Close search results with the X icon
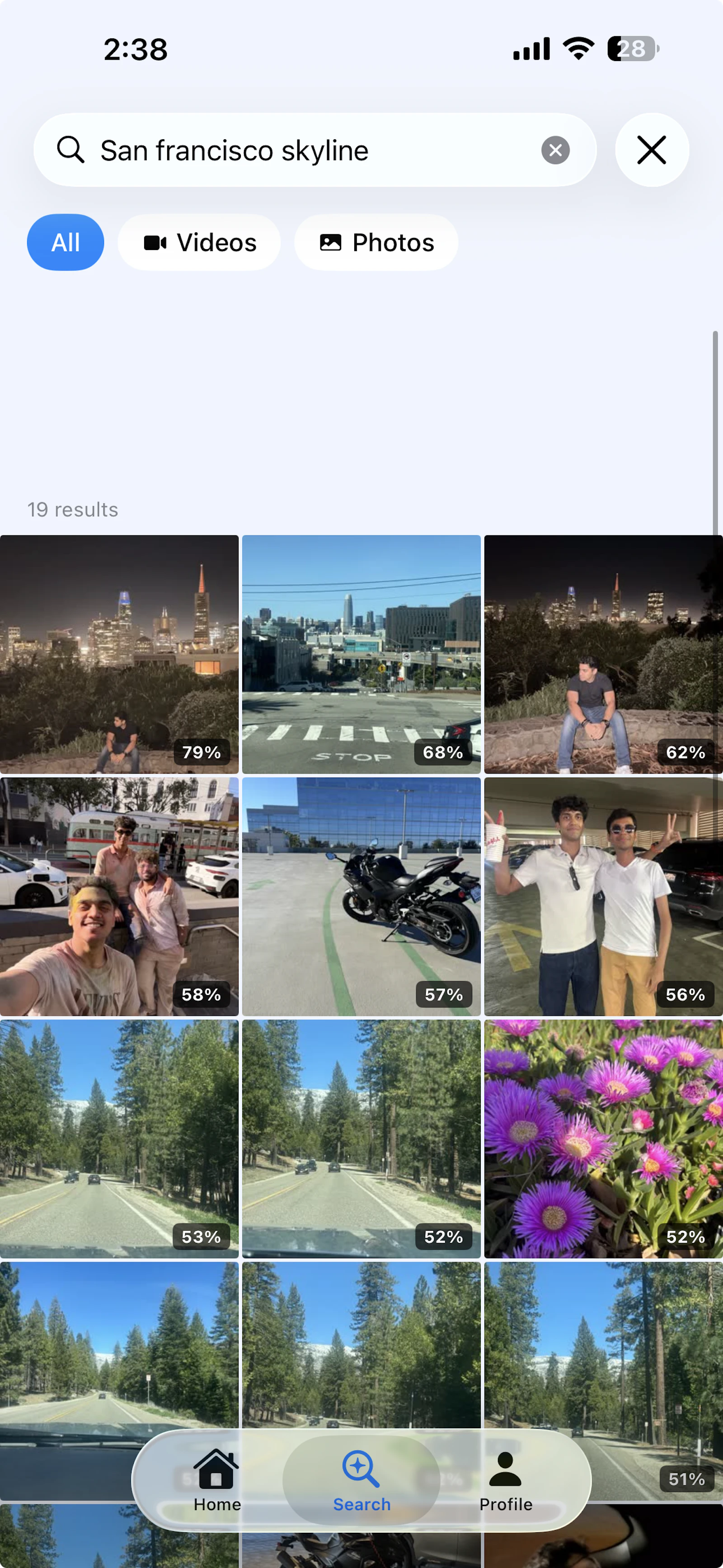The height and width of the screenshot is (1568, 723). (x=652, y=150)
